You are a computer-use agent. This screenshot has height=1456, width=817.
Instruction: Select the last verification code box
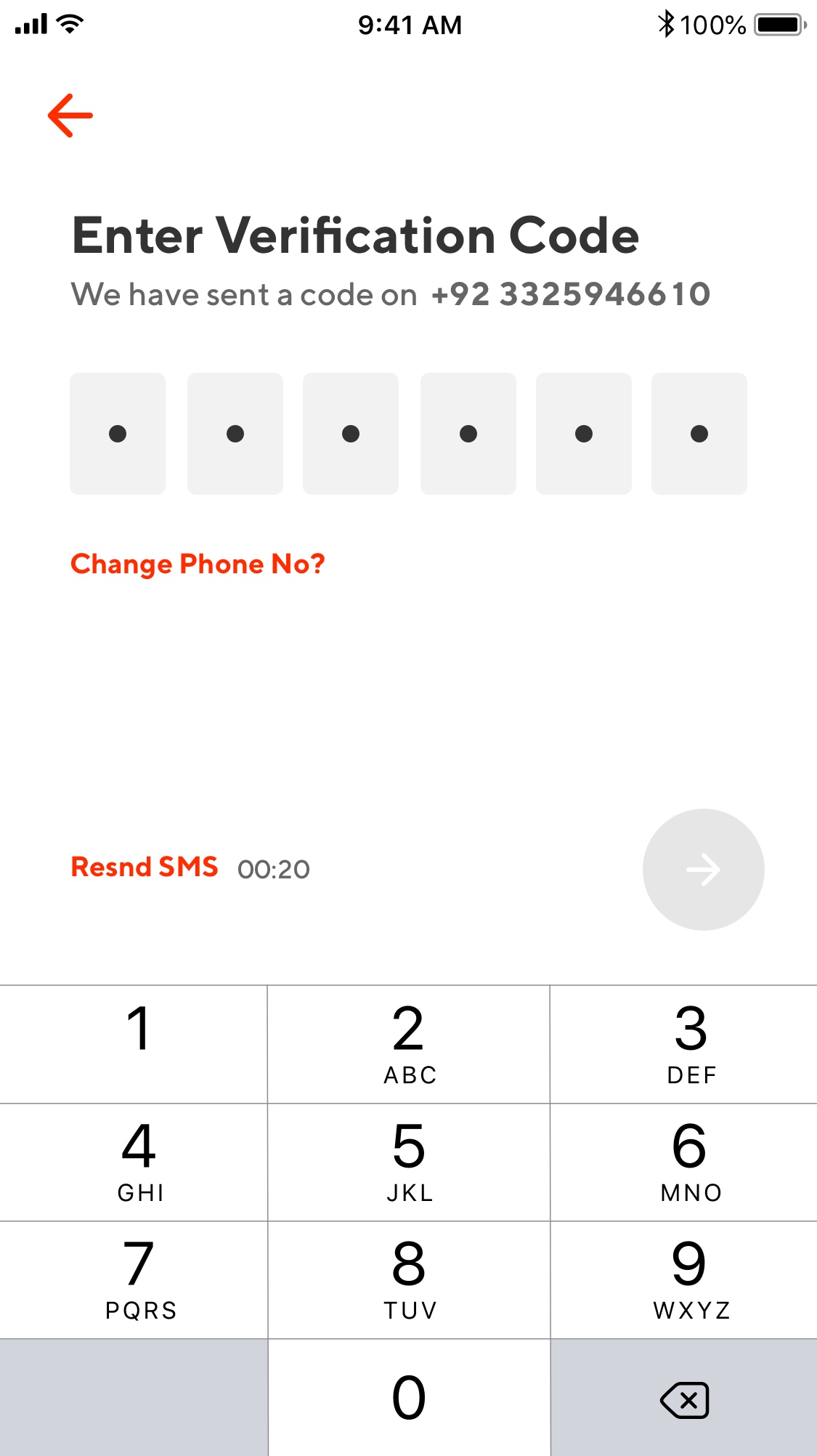pyautogui.click(x=699, y=434)
